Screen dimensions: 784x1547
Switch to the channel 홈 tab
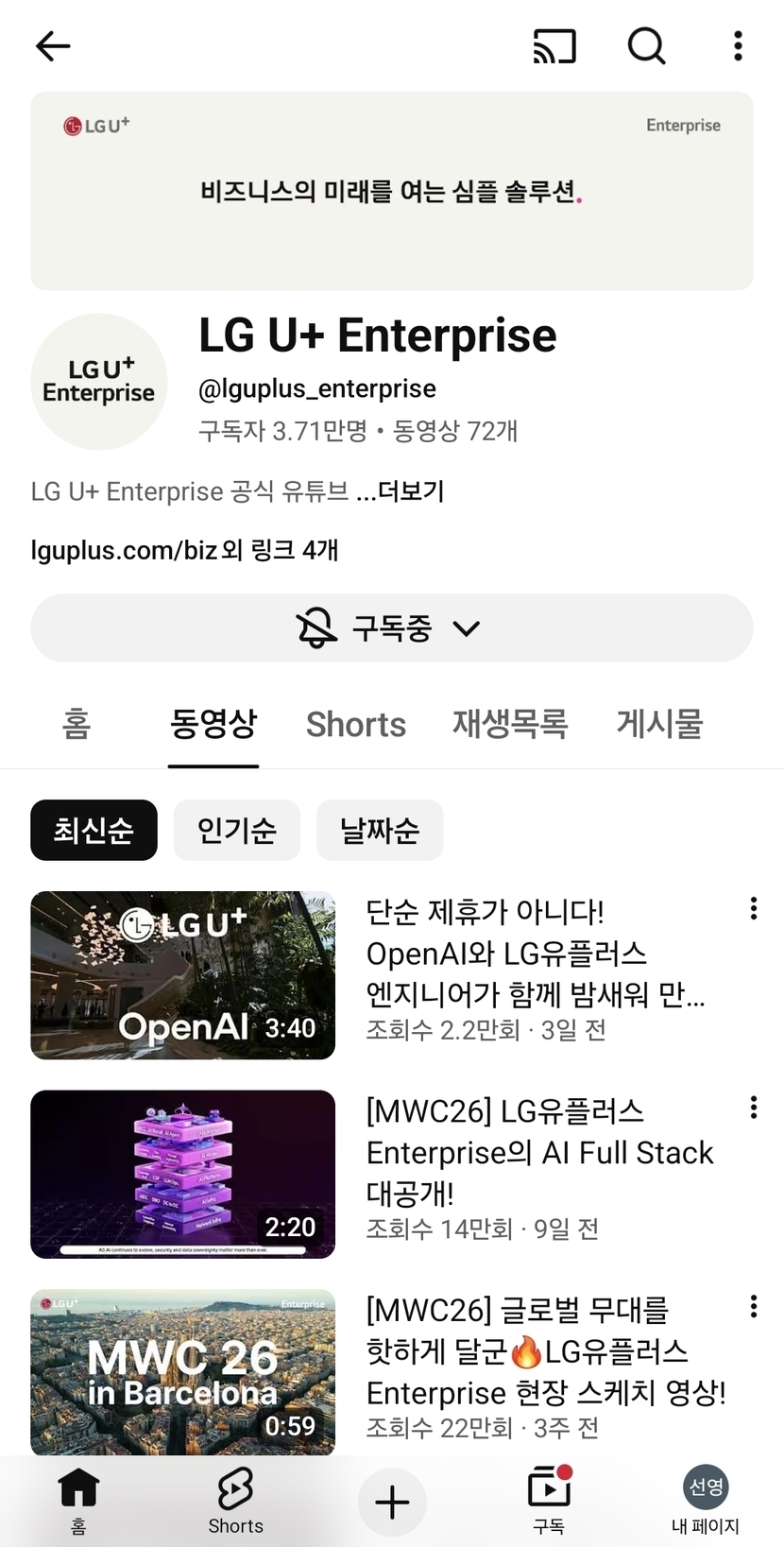click(77, 725)
